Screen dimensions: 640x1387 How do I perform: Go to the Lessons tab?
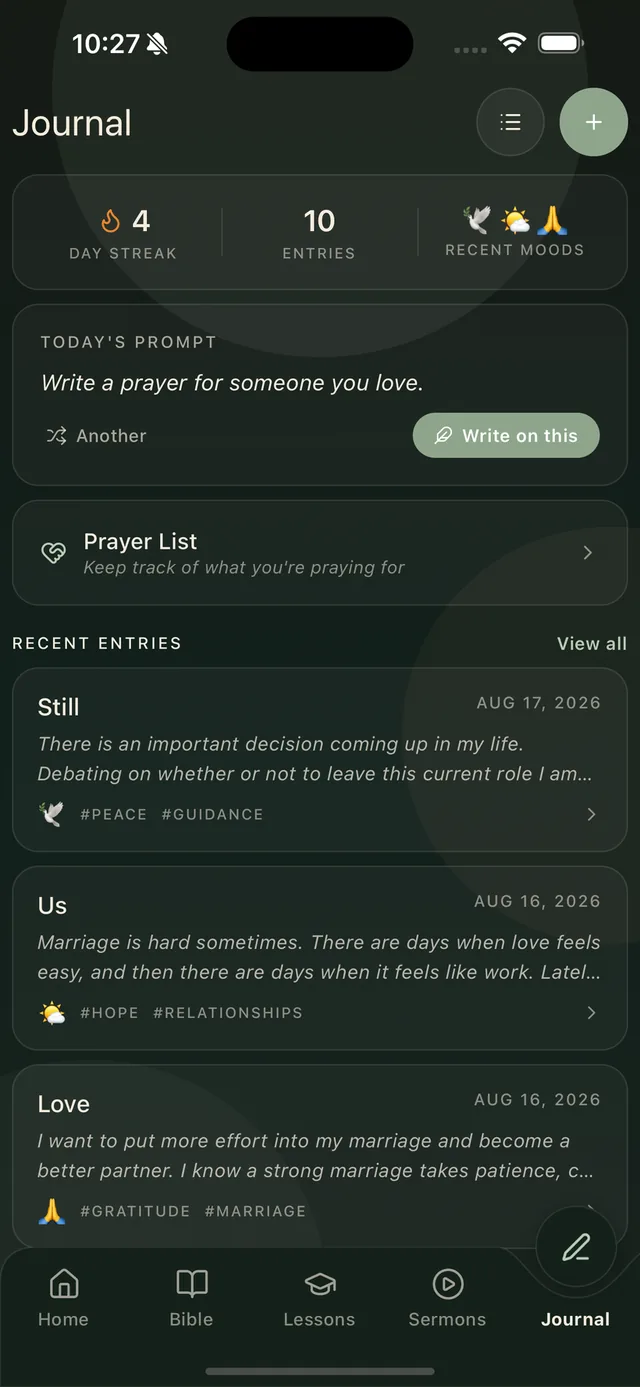(x=319, y=1298)
